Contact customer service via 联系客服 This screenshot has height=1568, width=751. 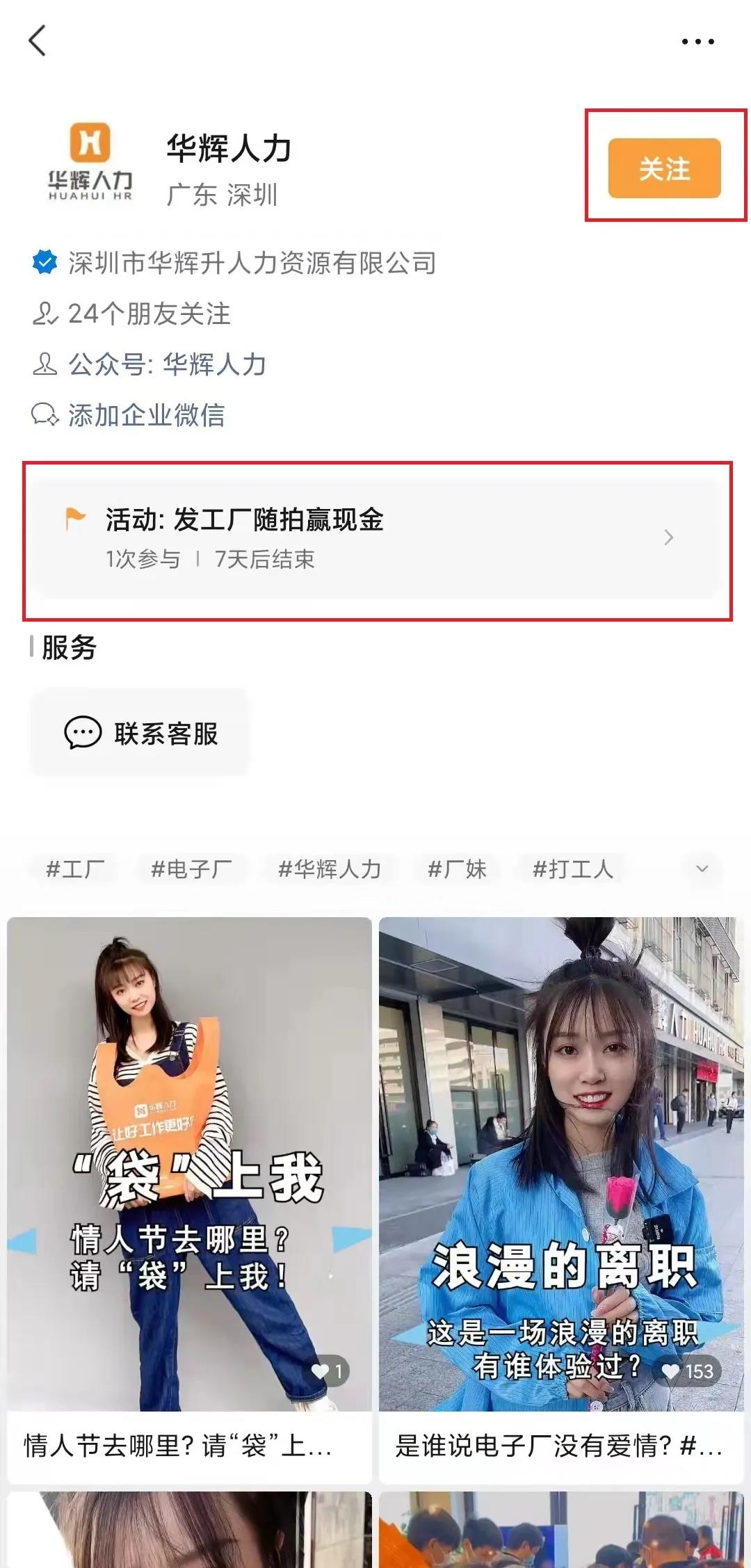click(140, 733)
